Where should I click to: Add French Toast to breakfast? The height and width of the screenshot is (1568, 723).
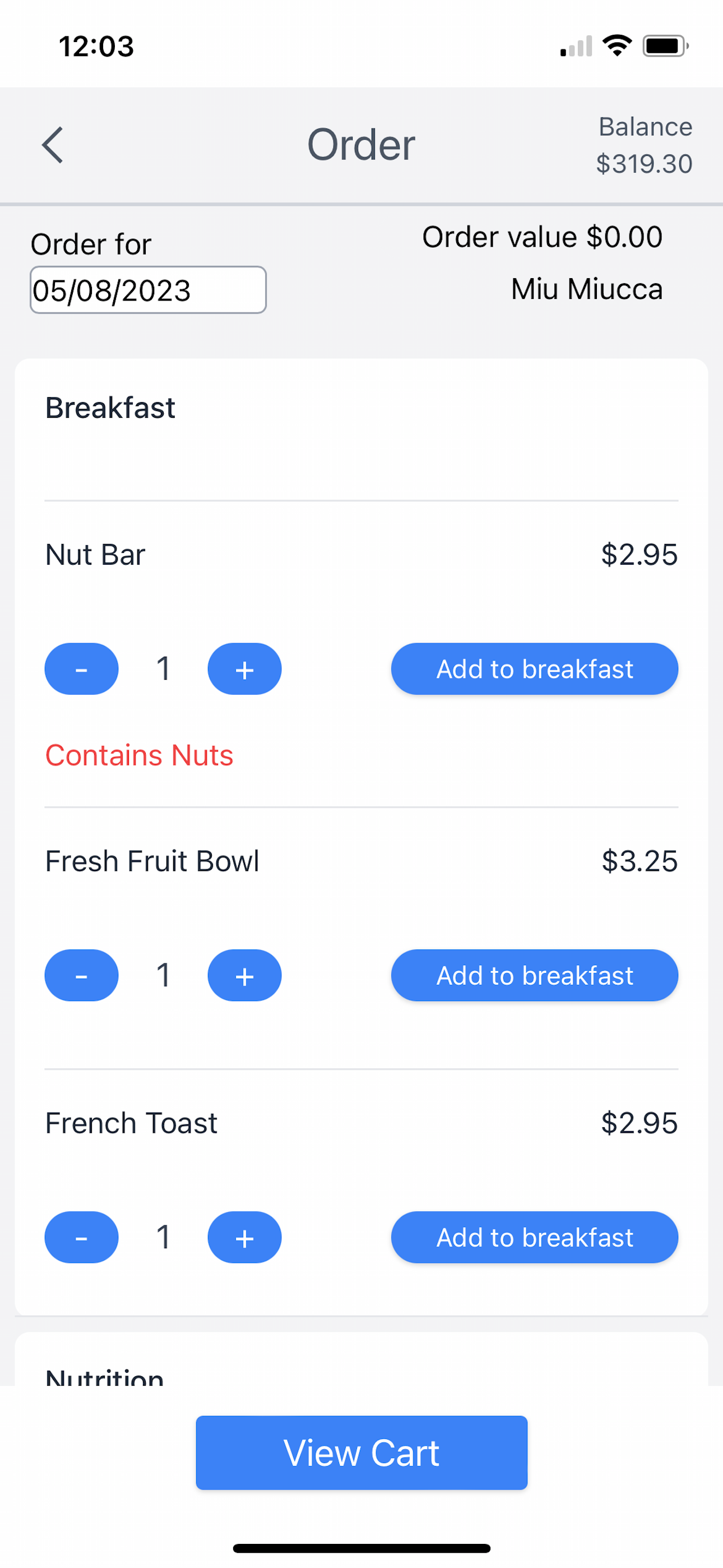[x=534, y=1237]
